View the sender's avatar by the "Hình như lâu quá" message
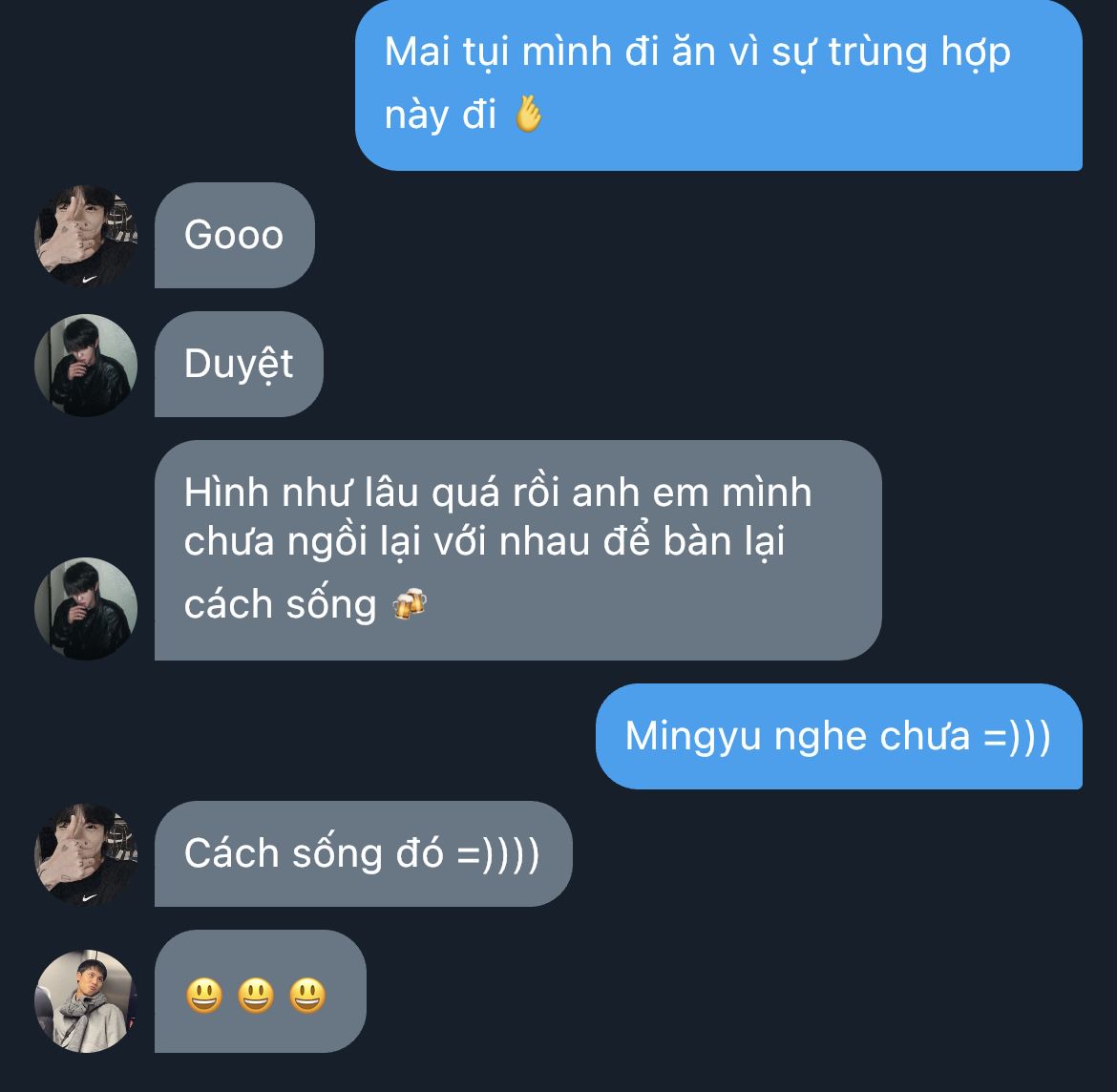1117x1092 pixels. 86,608
